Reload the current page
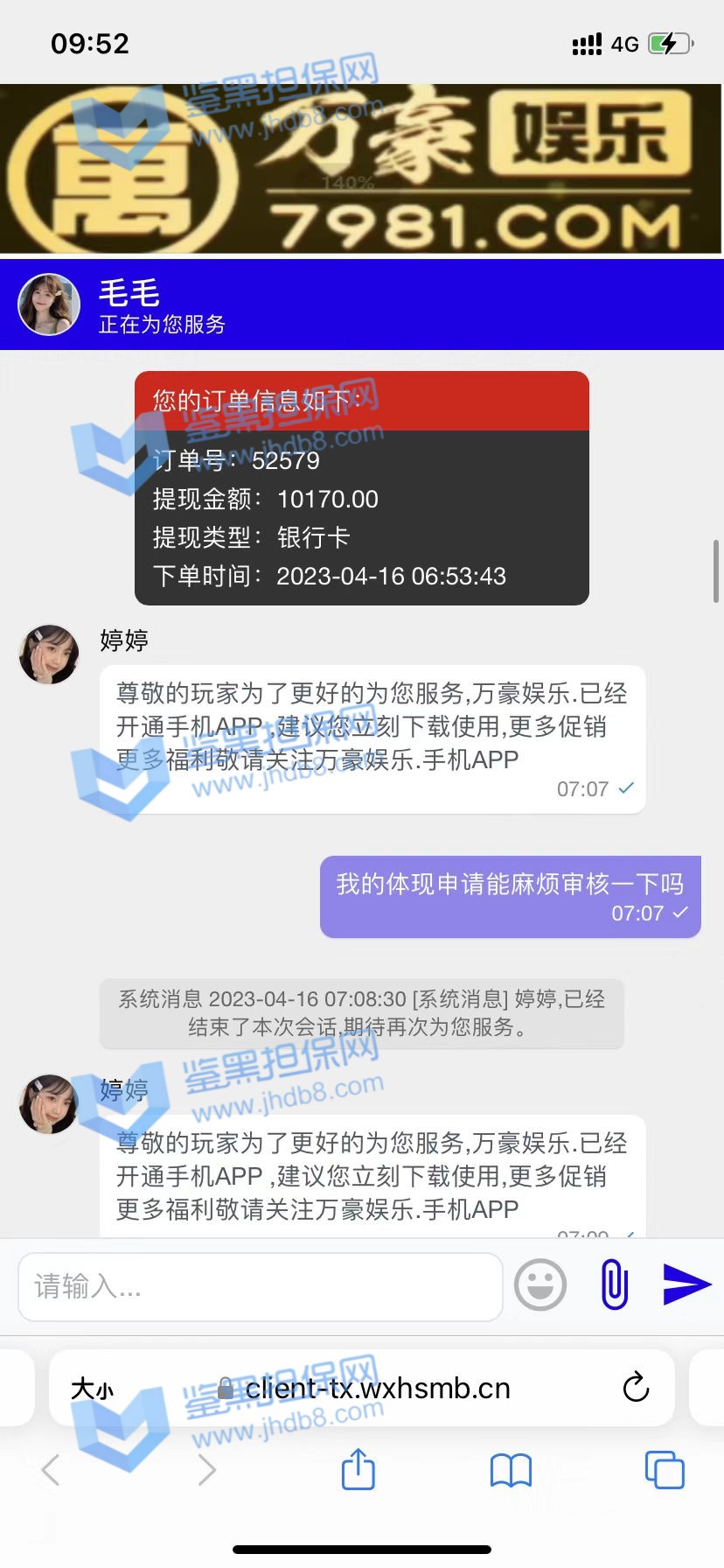Screen dimensions: 724x1568 [x=636, y=1388]
